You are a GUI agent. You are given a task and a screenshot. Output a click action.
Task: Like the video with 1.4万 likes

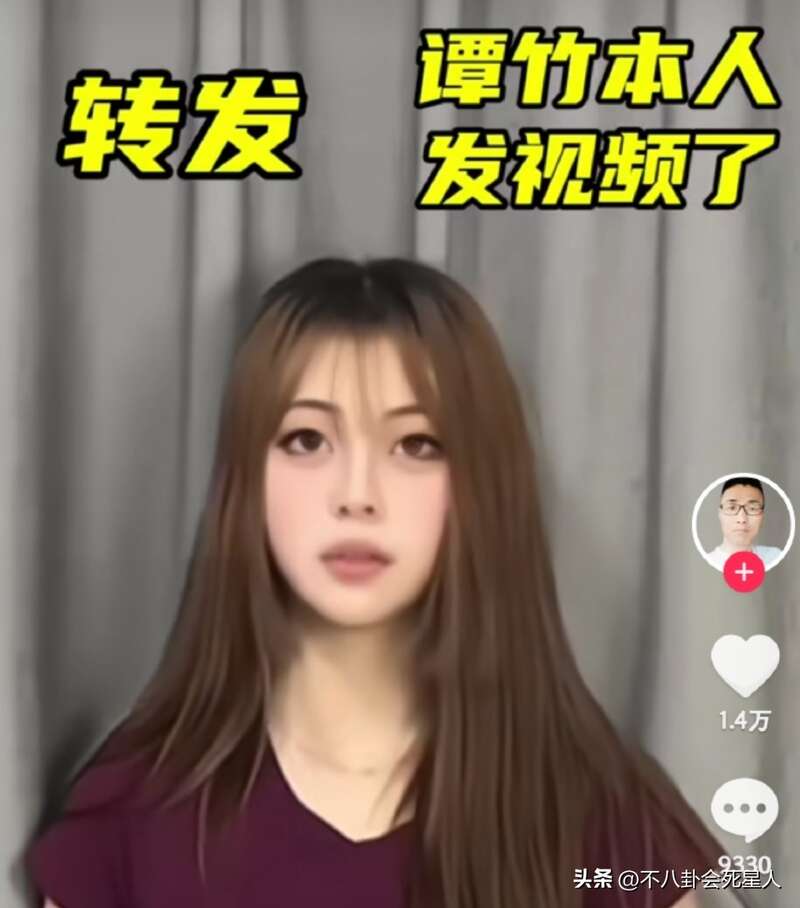[x=744, y=664]
